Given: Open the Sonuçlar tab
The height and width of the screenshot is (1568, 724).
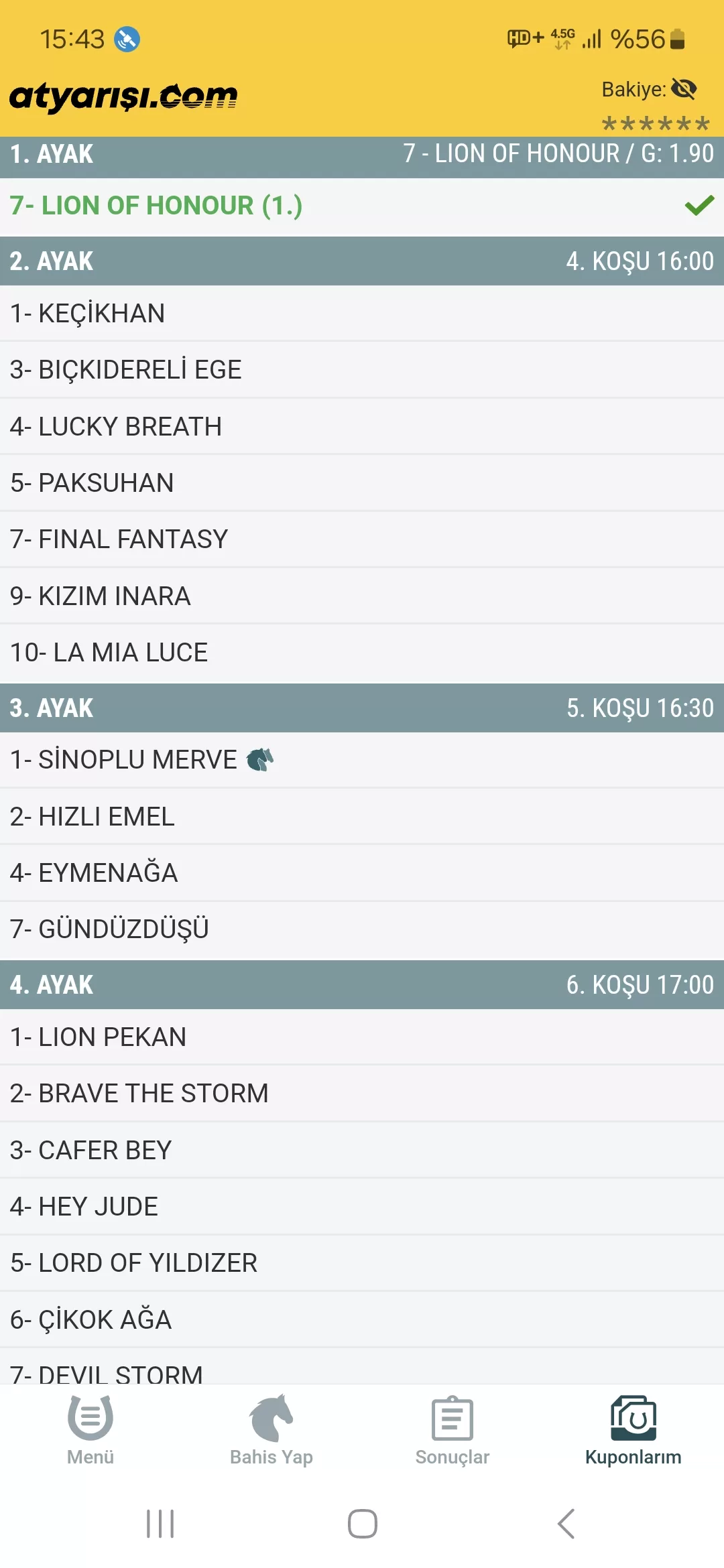Looking at the screenshot, I should (452, 1430).
